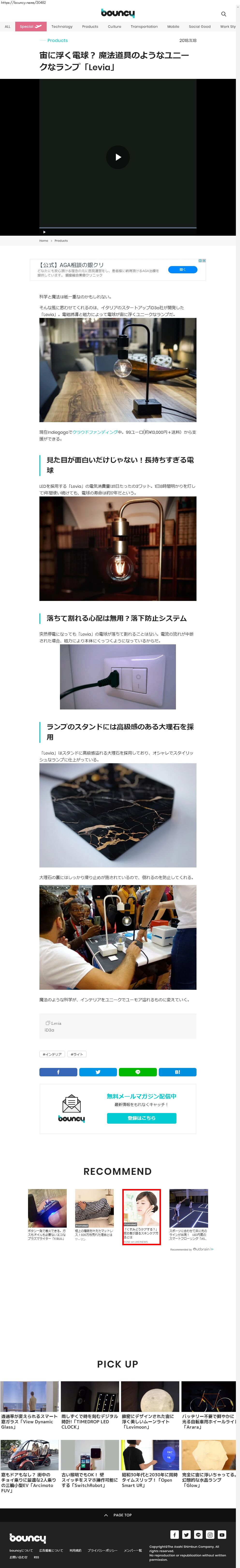Share the article on Facebook
The image size is (240, 1568).
(x=58, y=1072)
